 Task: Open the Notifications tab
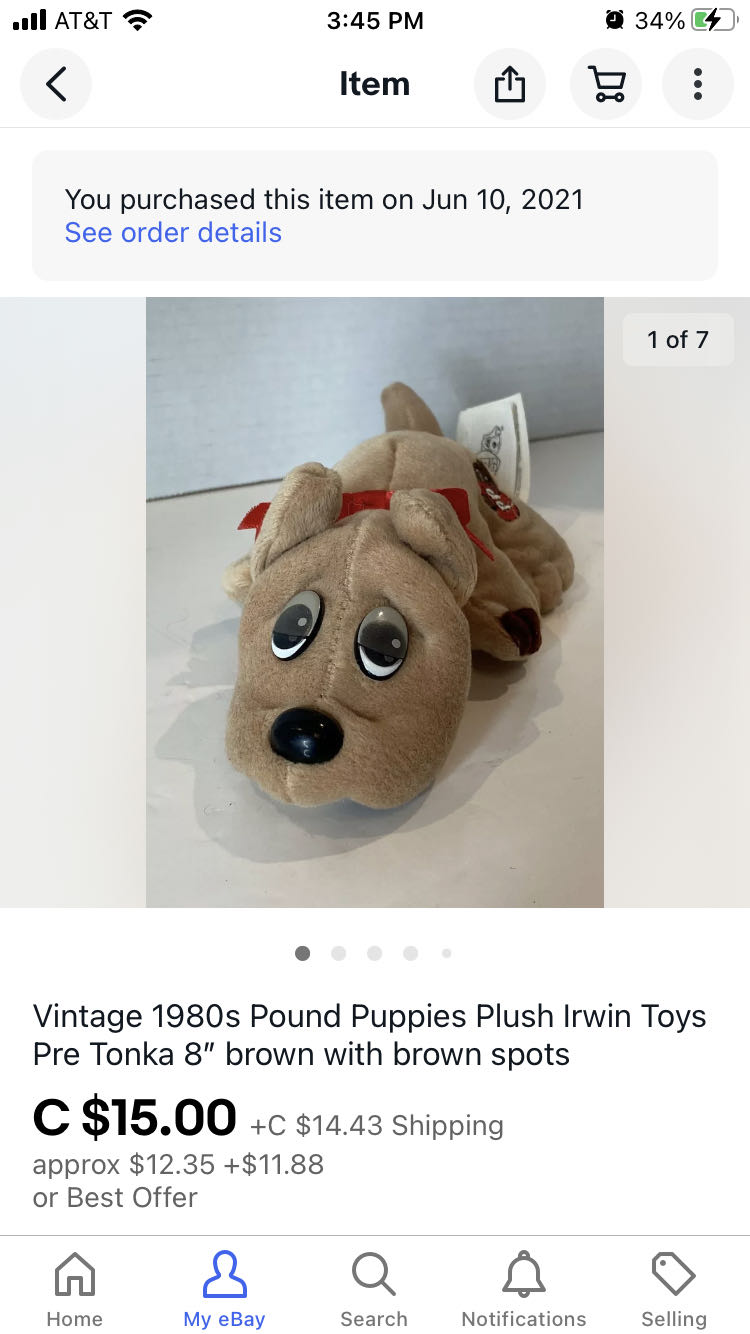(524, 1288)
